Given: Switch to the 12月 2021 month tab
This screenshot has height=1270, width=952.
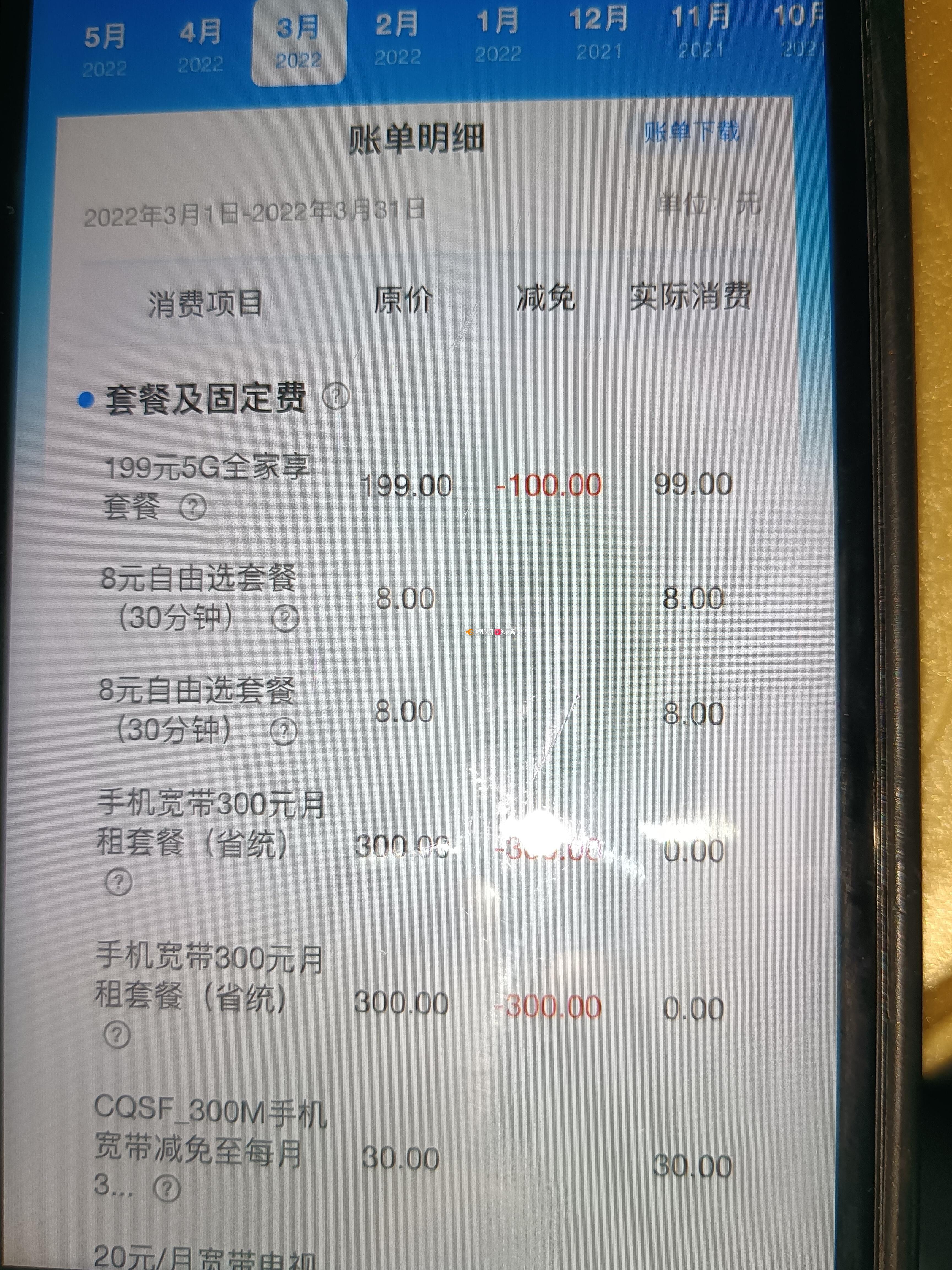Looking at the screenshot, I should tap(599, 33).
